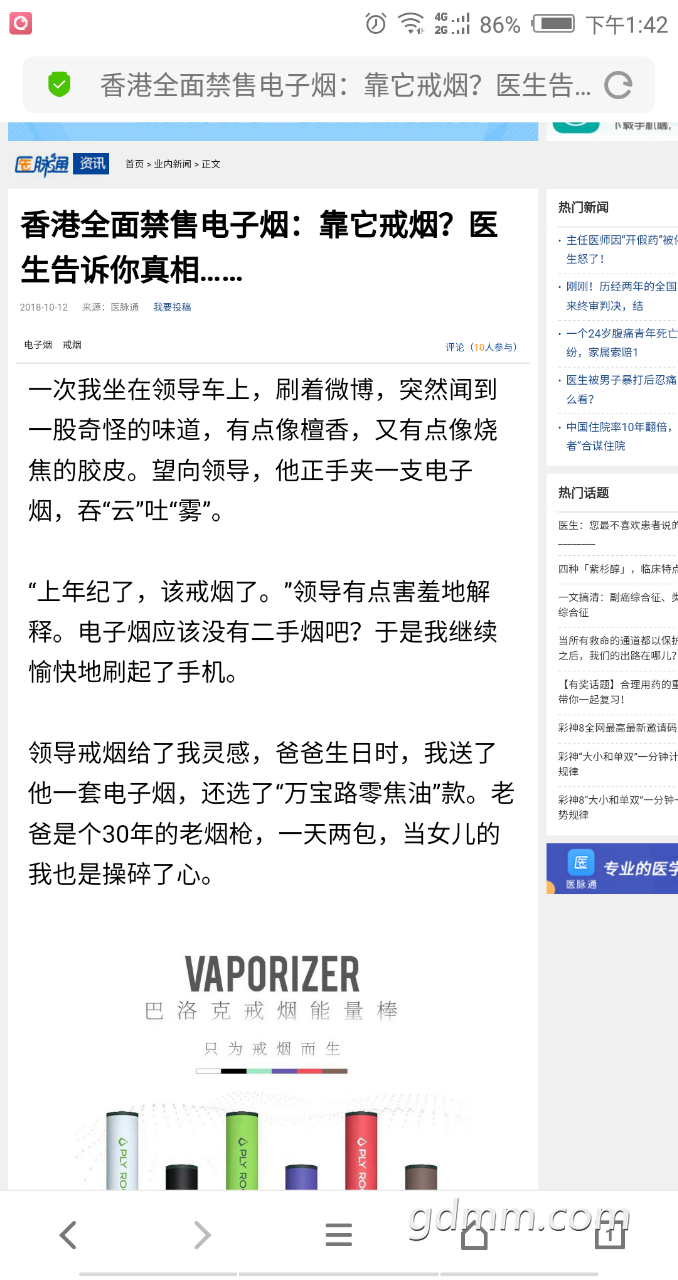Tap the 我要投稿 link
The height and width of the screenshot is (1280, 678).
point(172,307)
